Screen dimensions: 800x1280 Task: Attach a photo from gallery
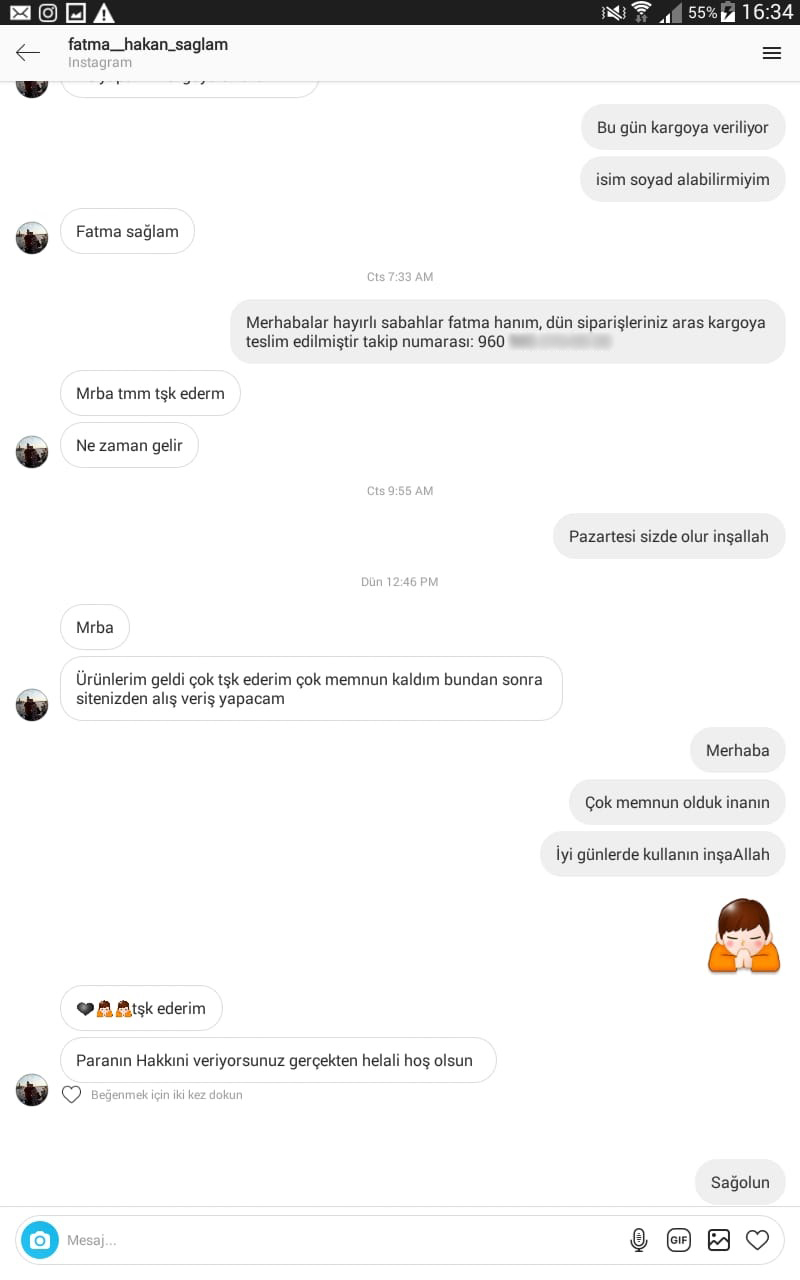pyautogui.click(x=719, y=1240)
